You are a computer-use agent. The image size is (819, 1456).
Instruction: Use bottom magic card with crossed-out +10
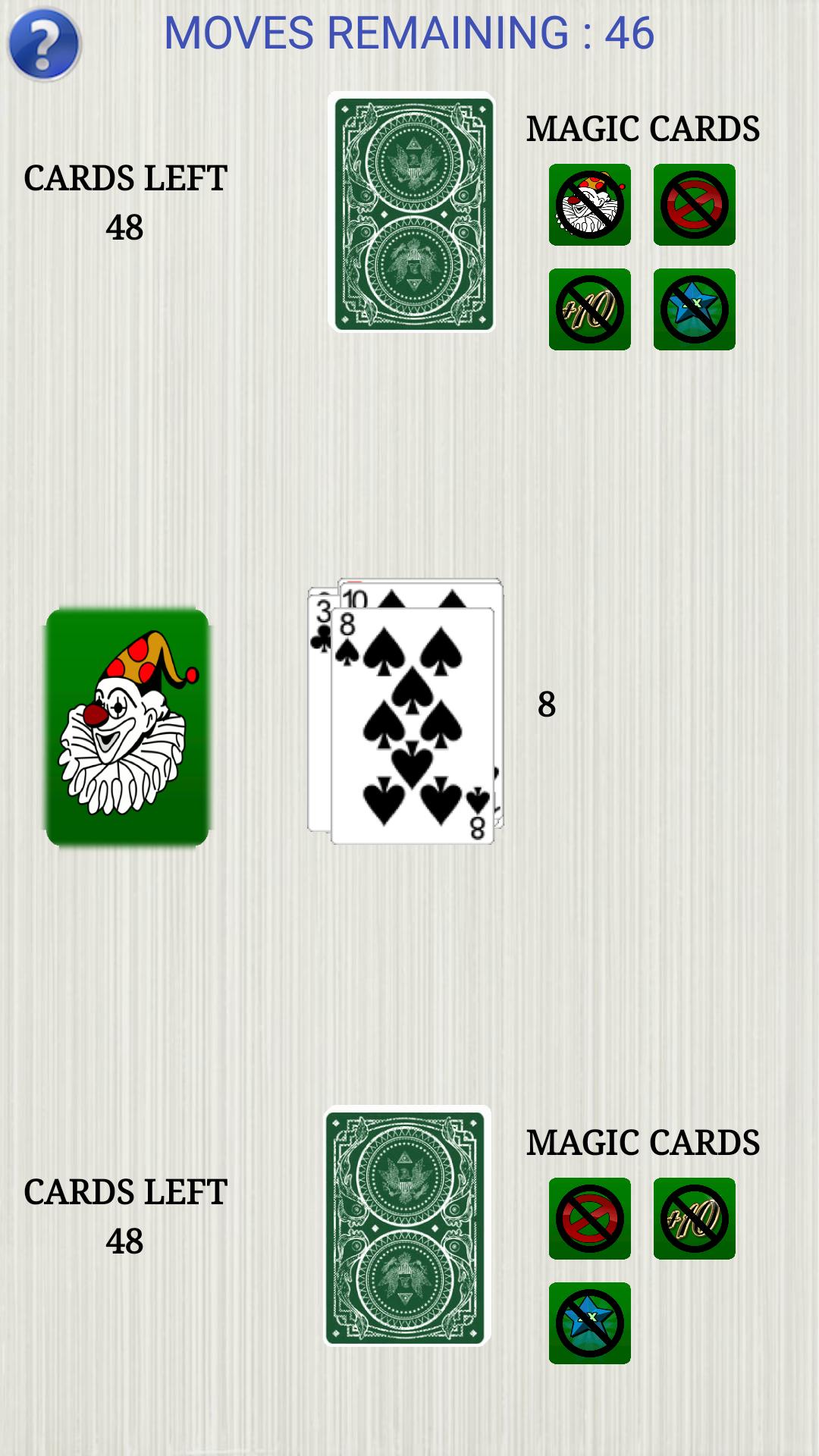pyautogui.click(x=694, y=1218)
